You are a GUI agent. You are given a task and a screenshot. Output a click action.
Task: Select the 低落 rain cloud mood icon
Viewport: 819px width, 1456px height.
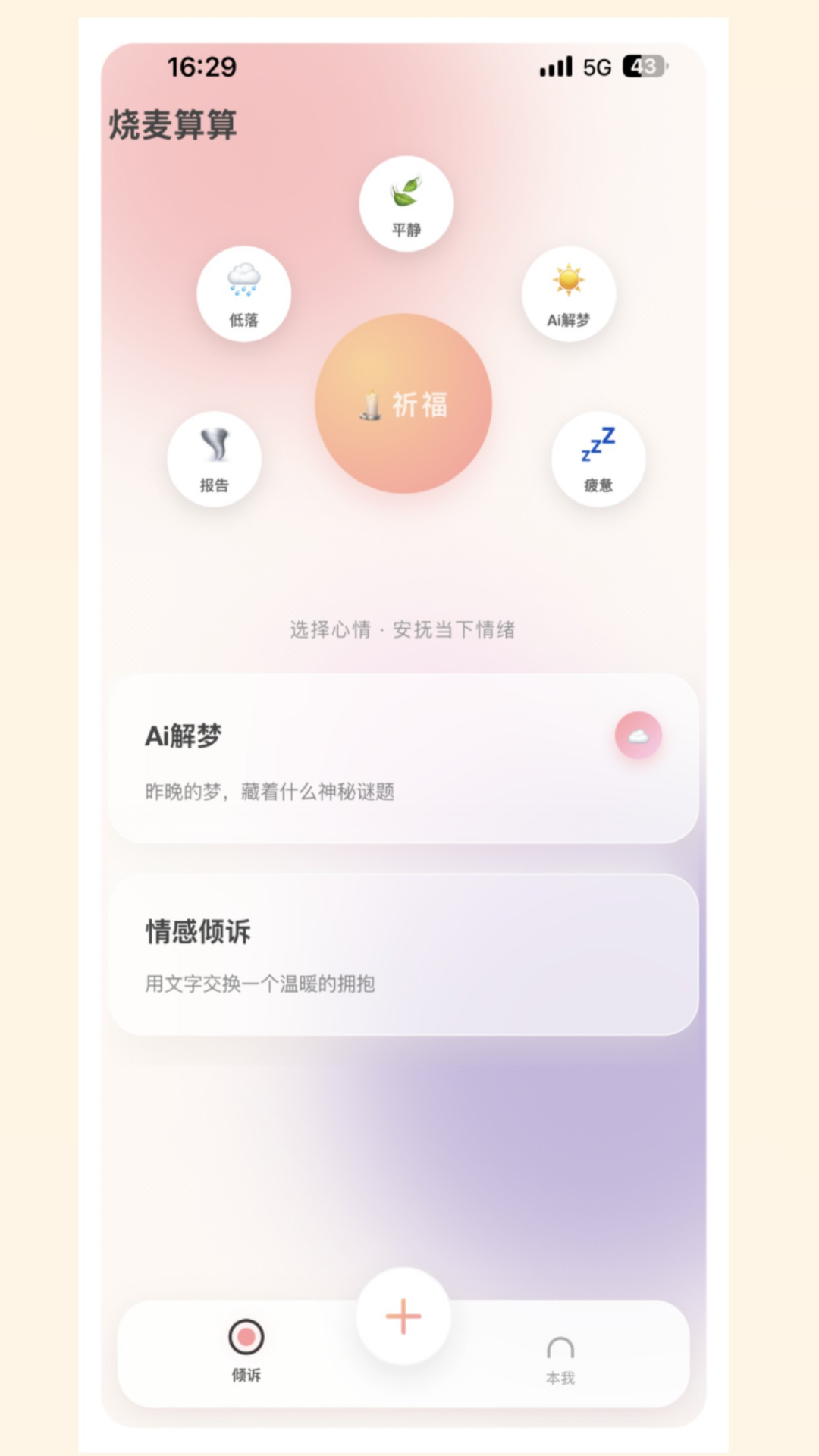coord(243,294)
